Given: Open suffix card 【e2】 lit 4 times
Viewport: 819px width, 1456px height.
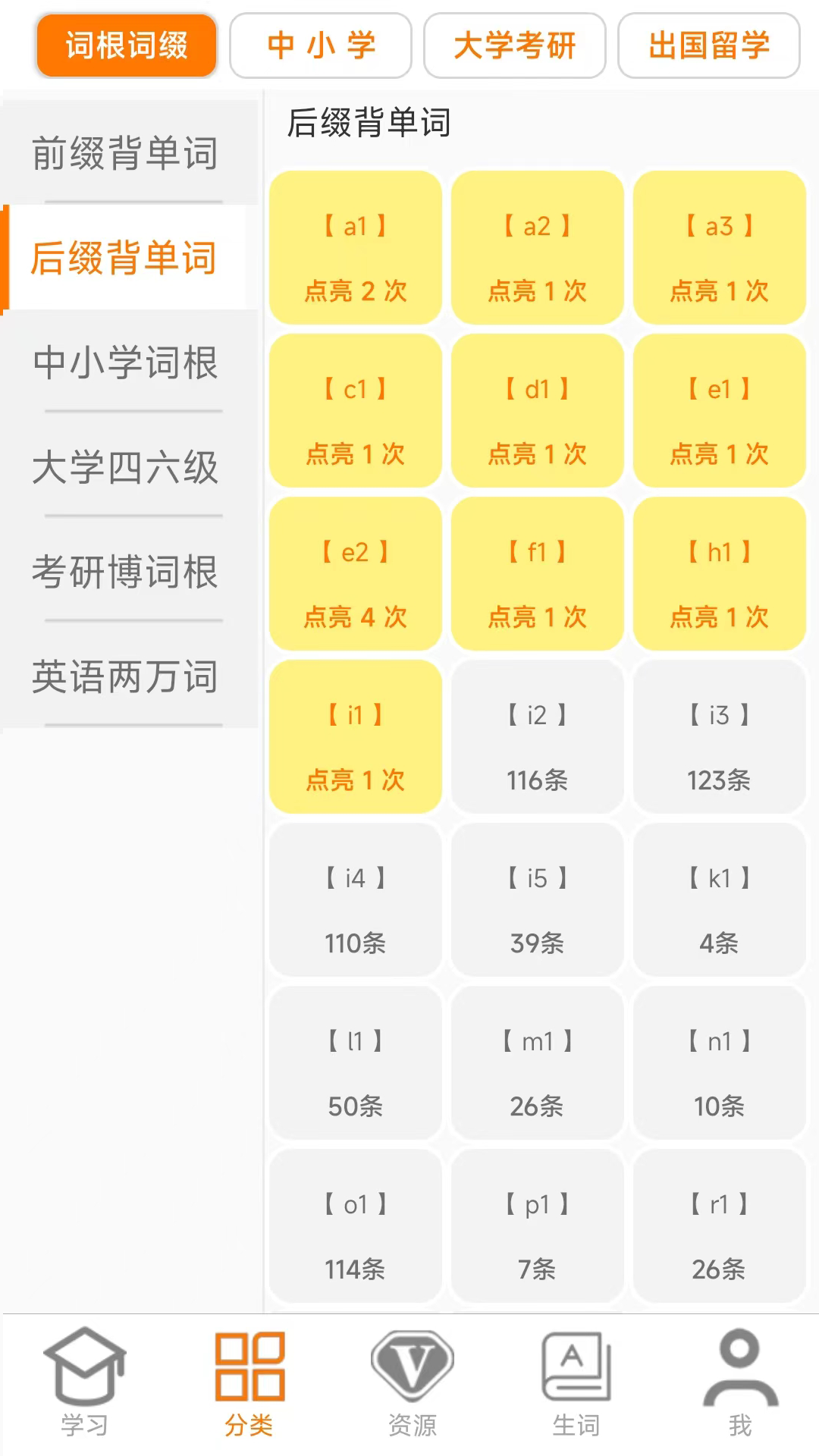Looking at the screenshot, I should [354, 575].
